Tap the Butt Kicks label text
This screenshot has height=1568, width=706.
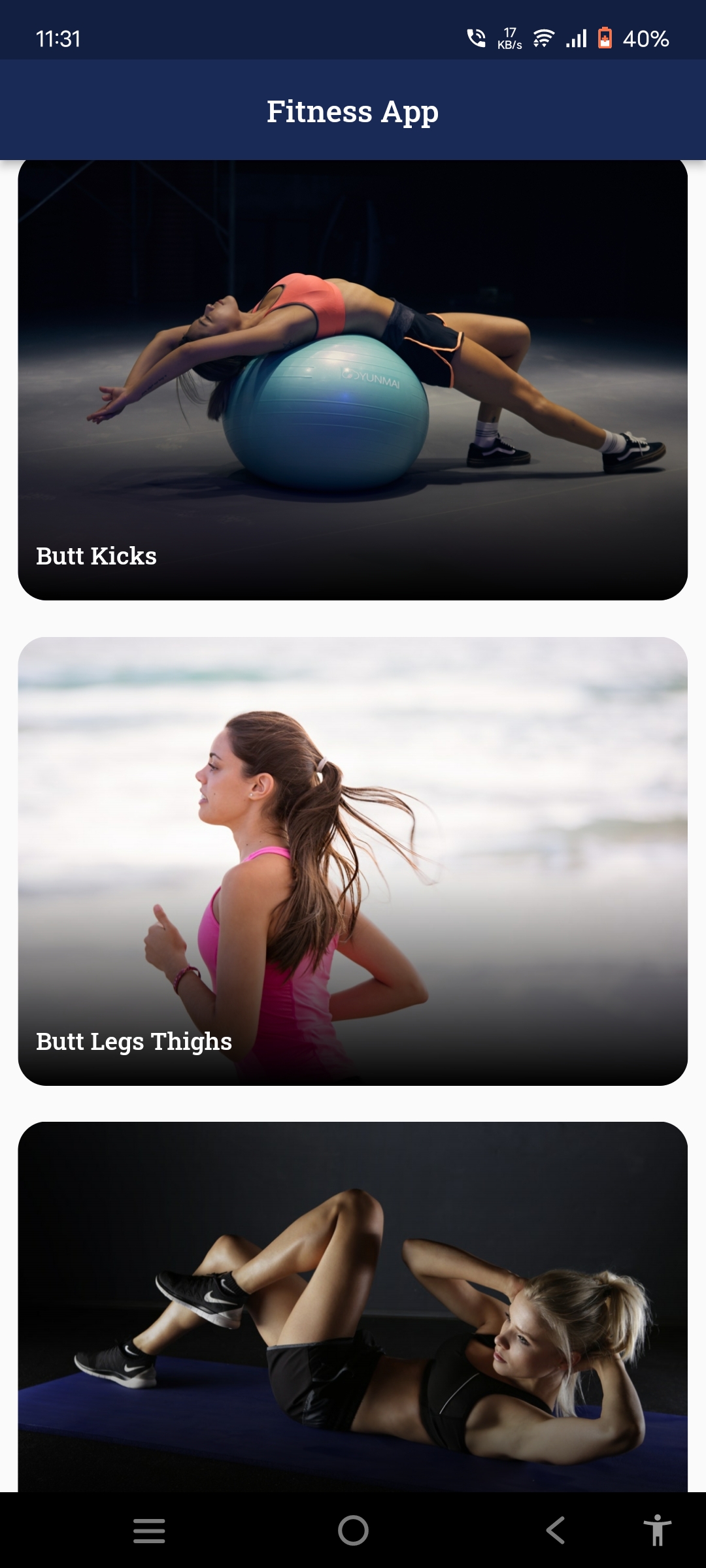96,556
